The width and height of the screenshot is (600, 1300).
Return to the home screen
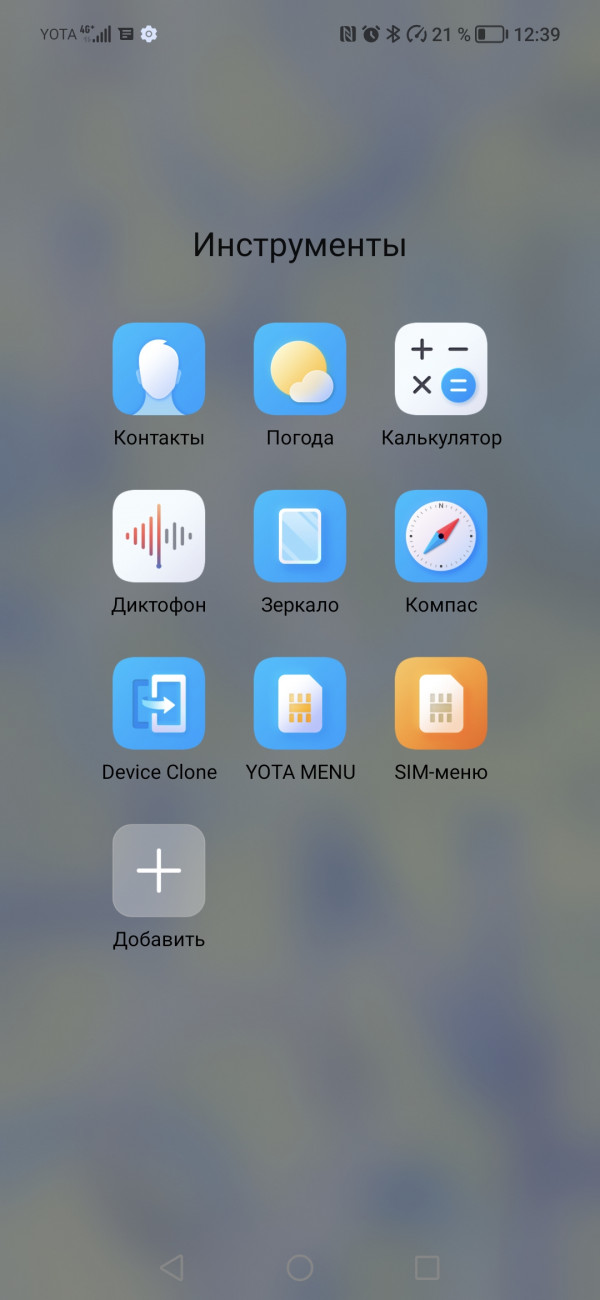click(300, 1268)
